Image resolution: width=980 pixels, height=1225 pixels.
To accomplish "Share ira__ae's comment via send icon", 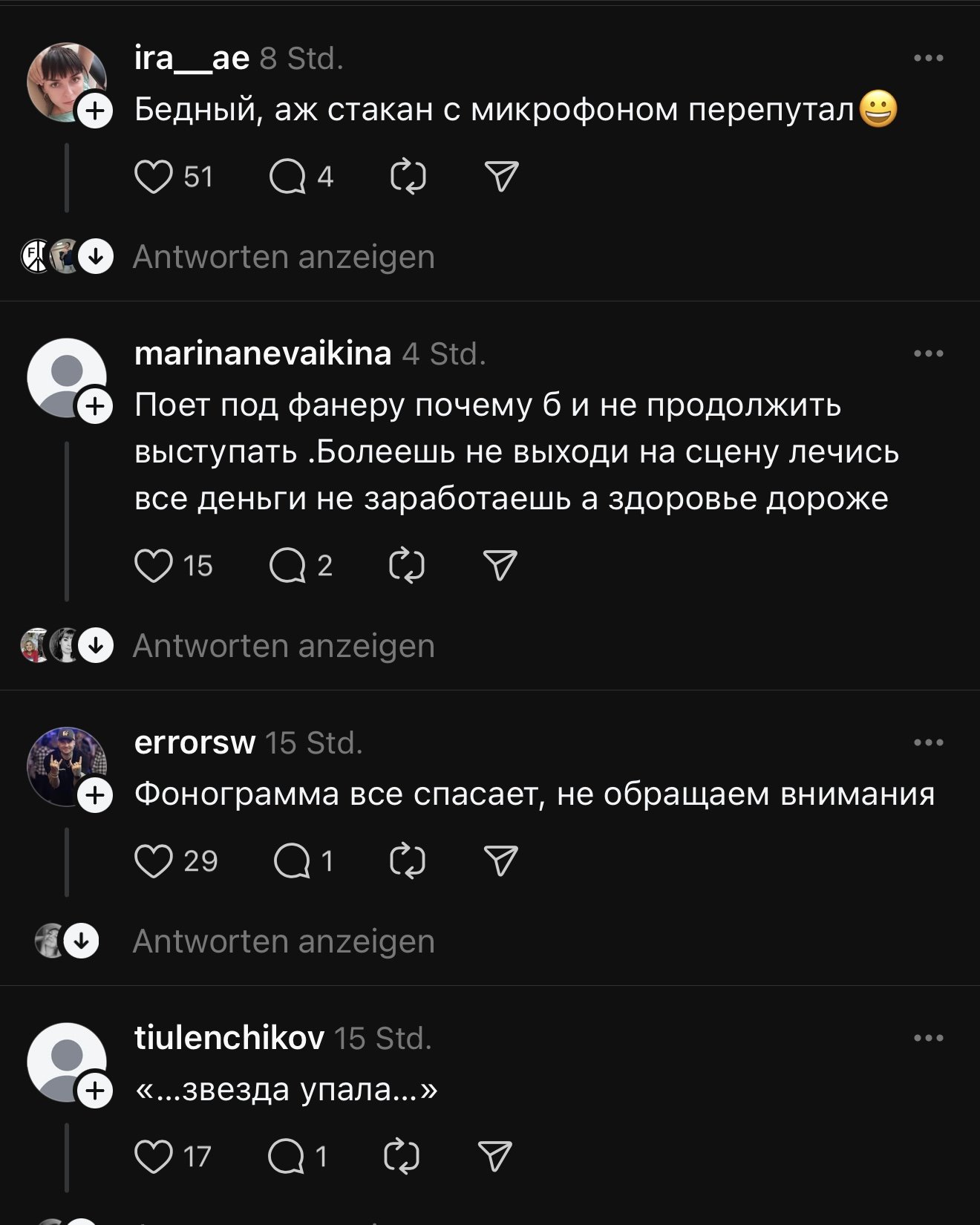I will point(501,177).
